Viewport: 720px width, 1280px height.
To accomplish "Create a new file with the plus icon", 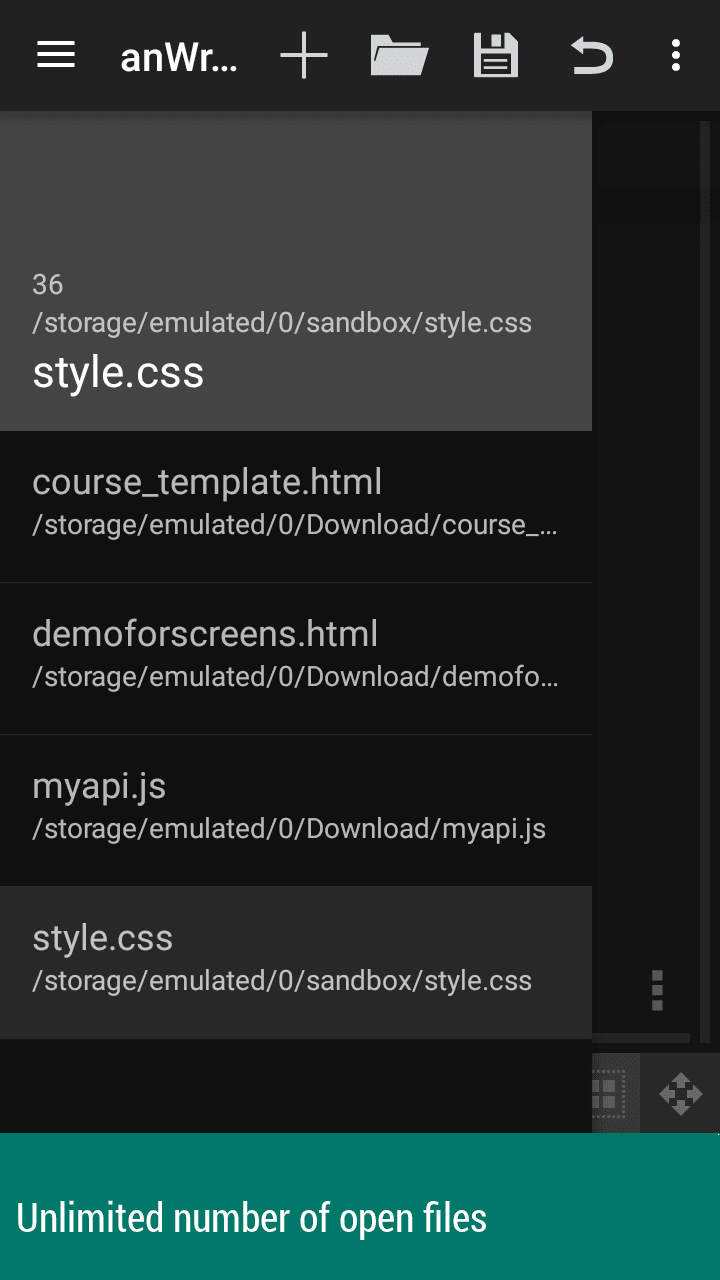I will point(304,56).
